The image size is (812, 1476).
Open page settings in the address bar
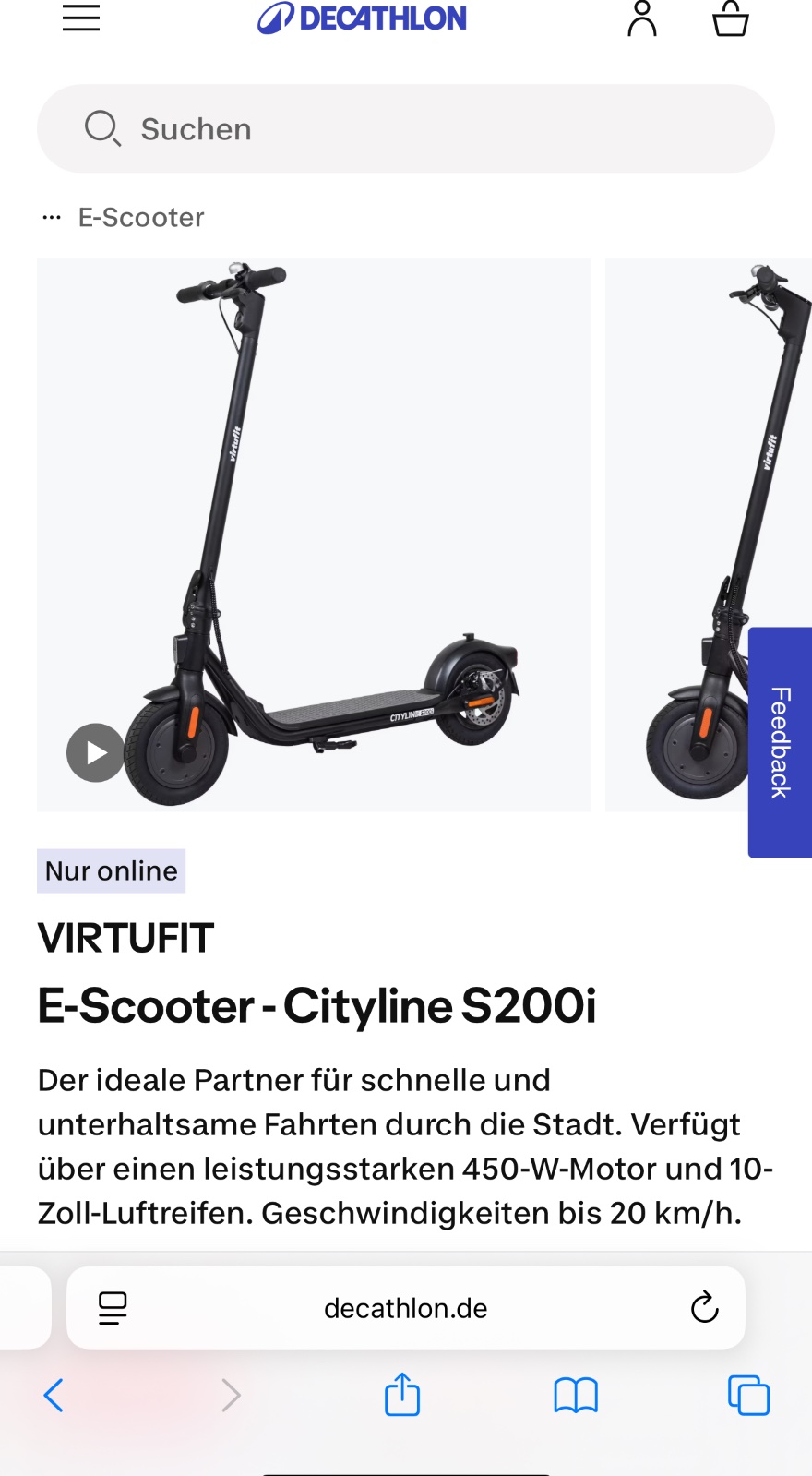(113, 1307)
